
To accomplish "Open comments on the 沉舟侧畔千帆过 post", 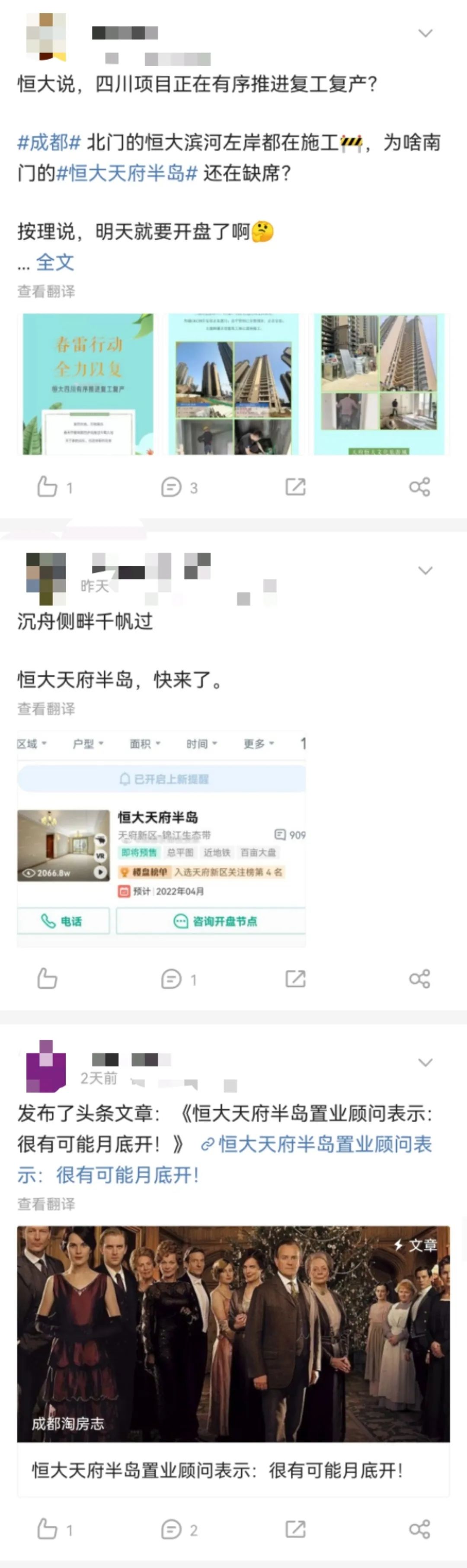I will coord(172,979).
